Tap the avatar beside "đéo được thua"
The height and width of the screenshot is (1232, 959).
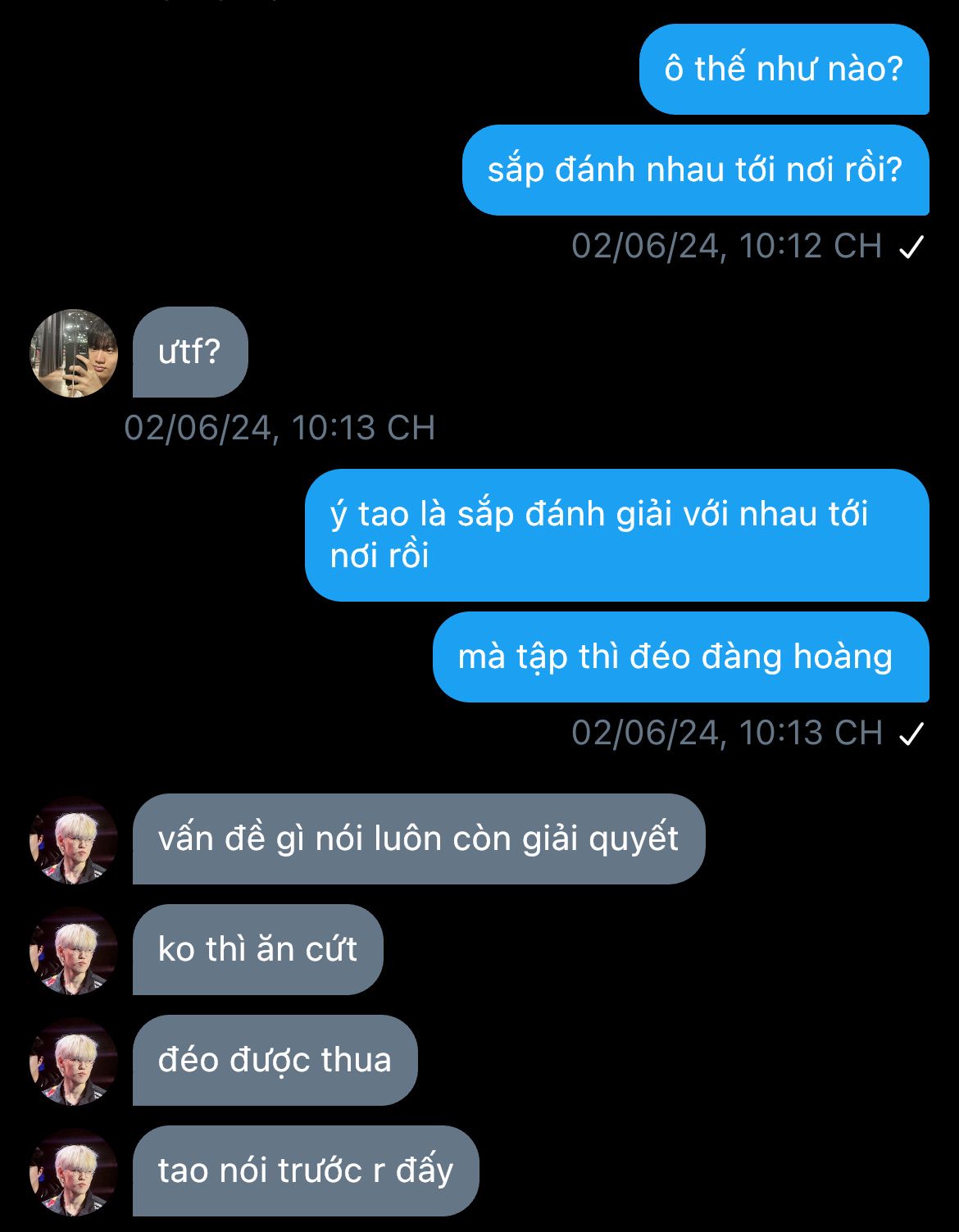[x=74, y=1062]
